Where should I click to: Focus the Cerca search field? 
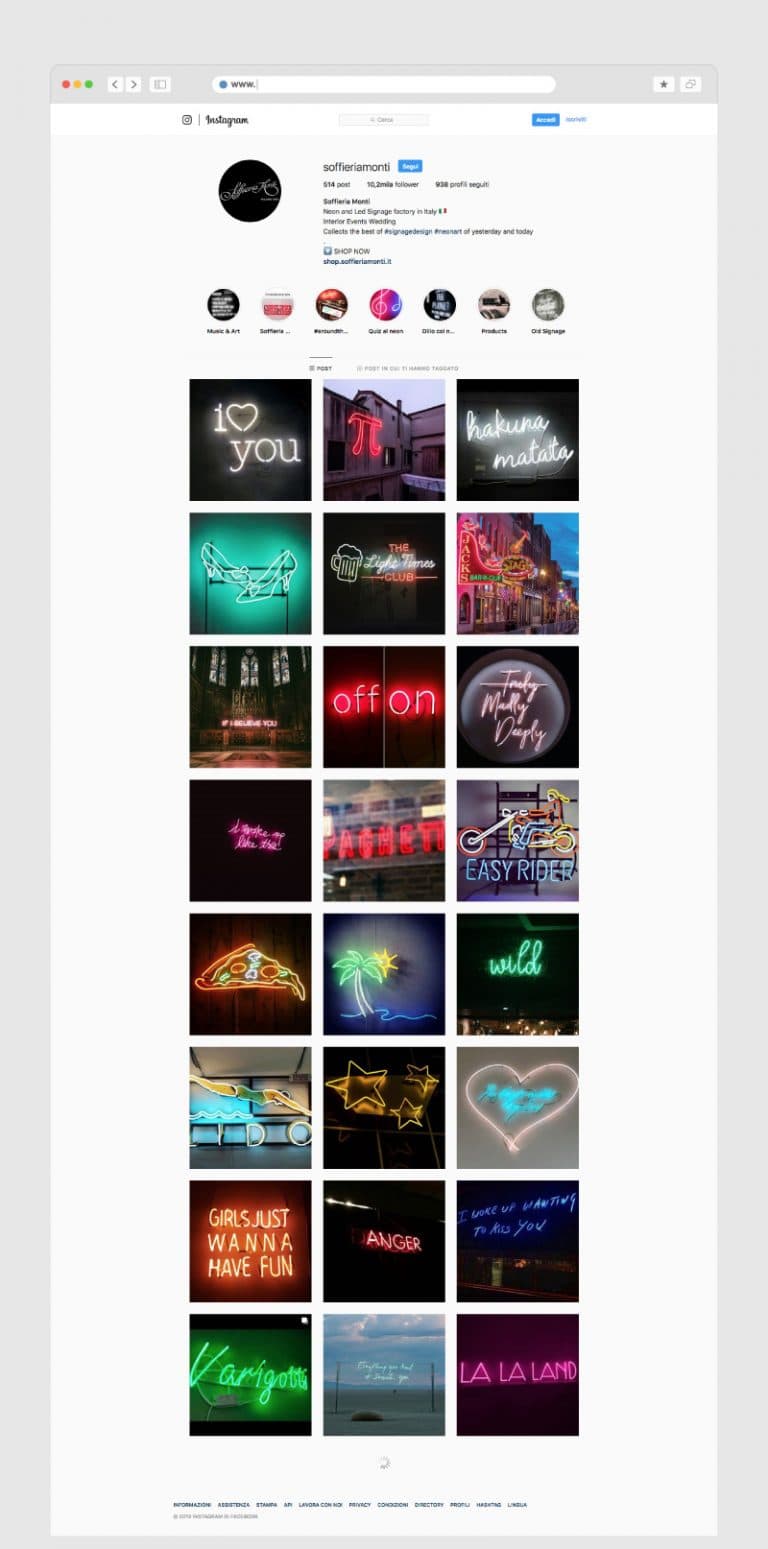[384, 120]
